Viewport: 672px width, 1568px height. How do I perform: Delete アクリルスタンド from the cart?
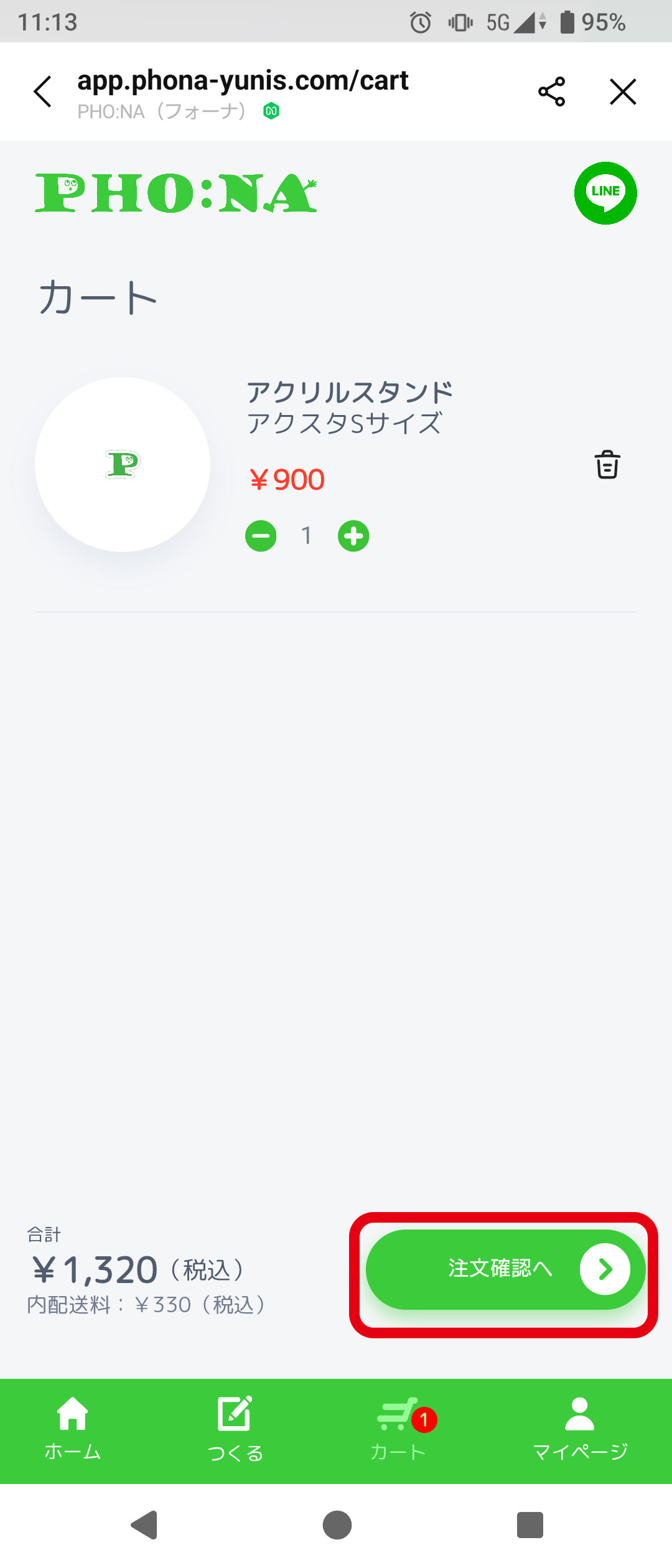[x=607, y=465]
